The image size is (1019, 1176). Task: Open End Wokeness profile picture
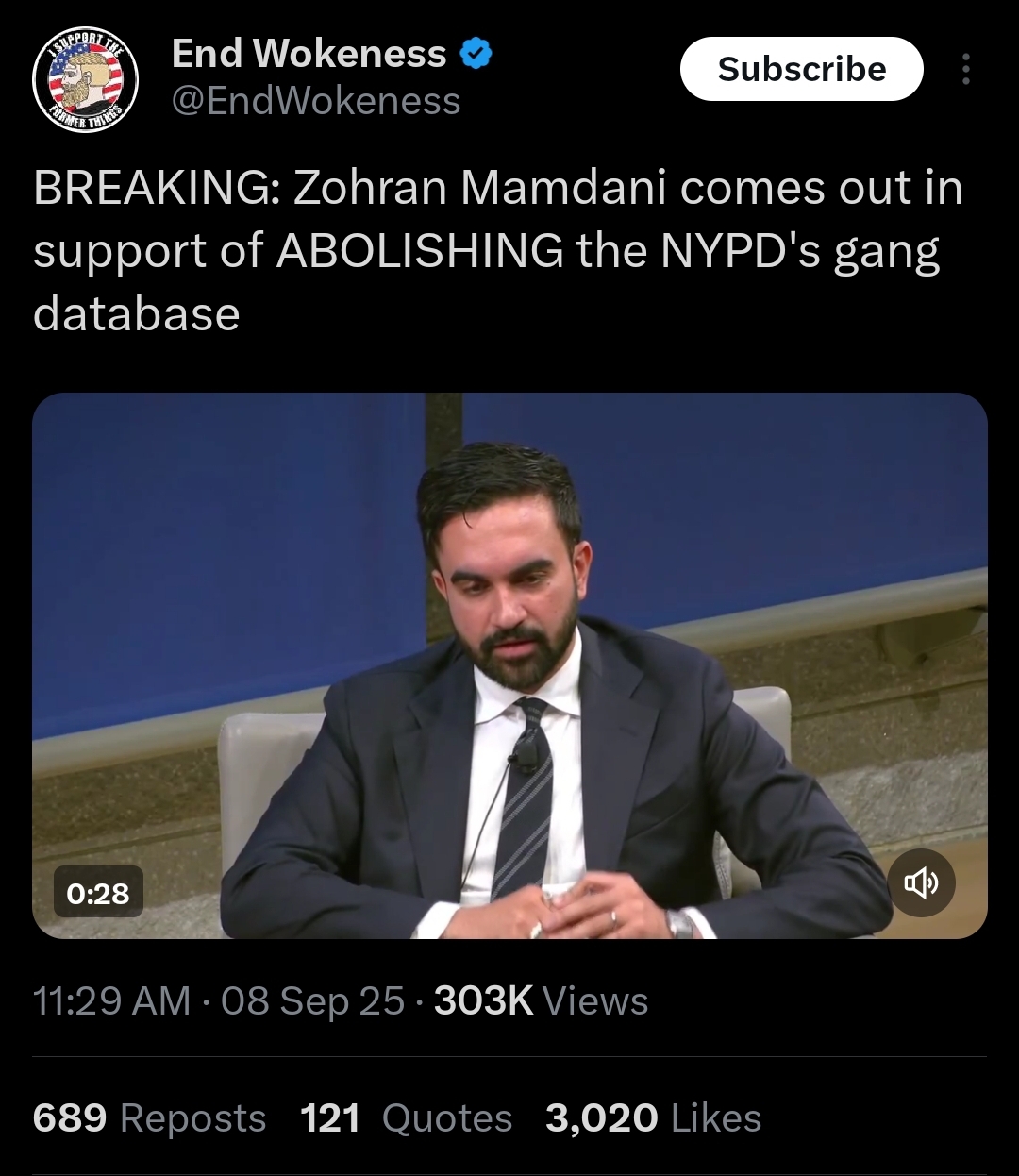click(x=85, y=79)
